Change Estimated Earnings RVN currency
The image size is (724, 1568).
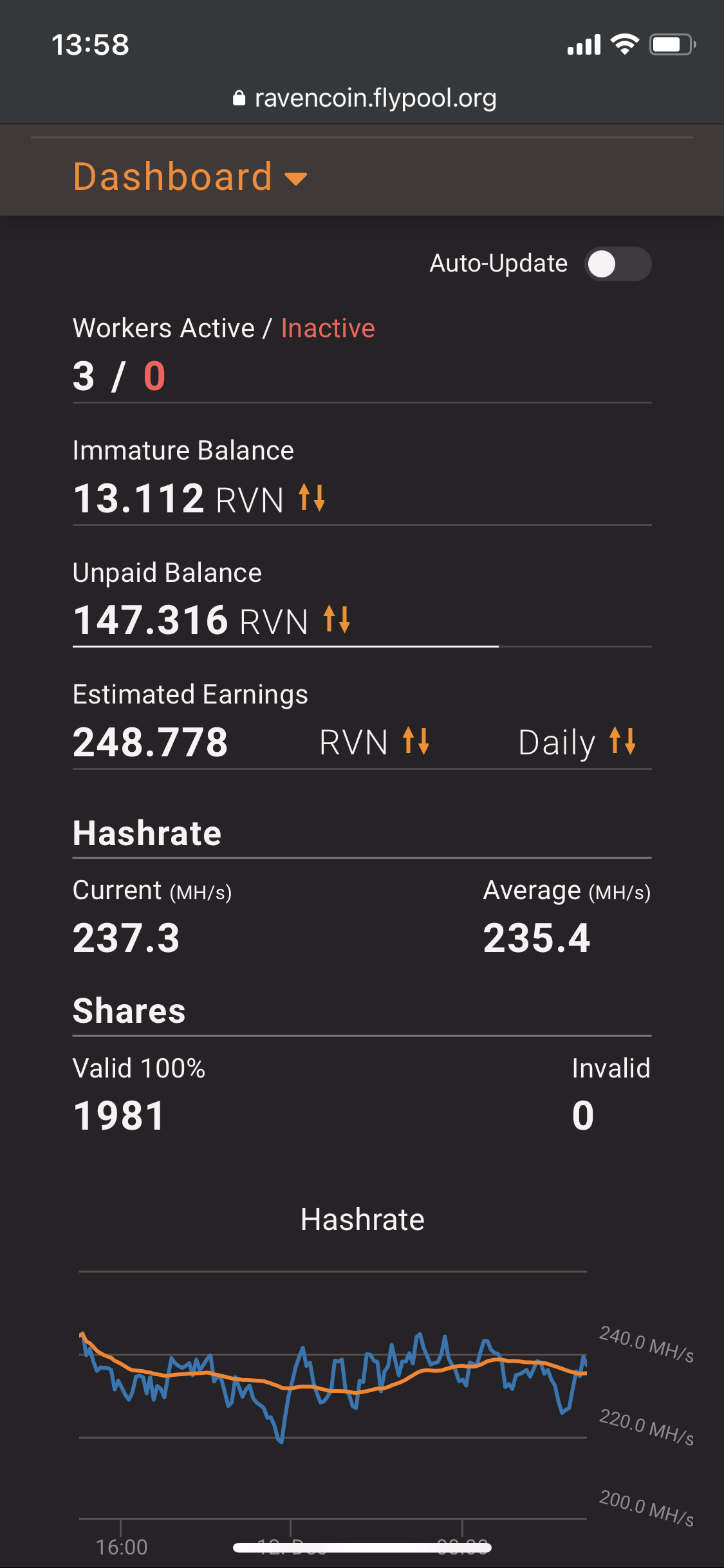[416, 741]
